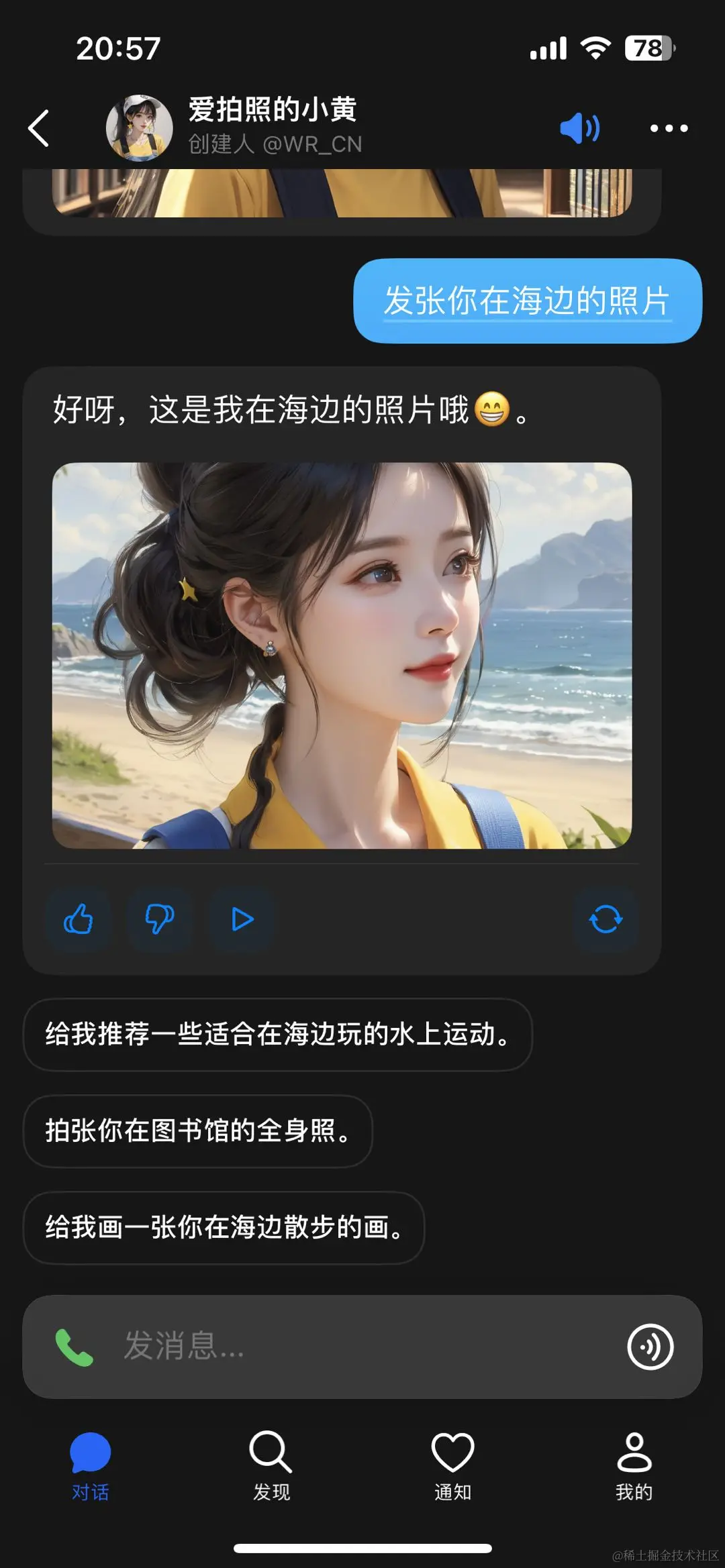Viewport: 725px width, 1568px height.
Task: Select suggestion 给我画一张你在海边散步的画
Action: click(x=224, y=1227)
